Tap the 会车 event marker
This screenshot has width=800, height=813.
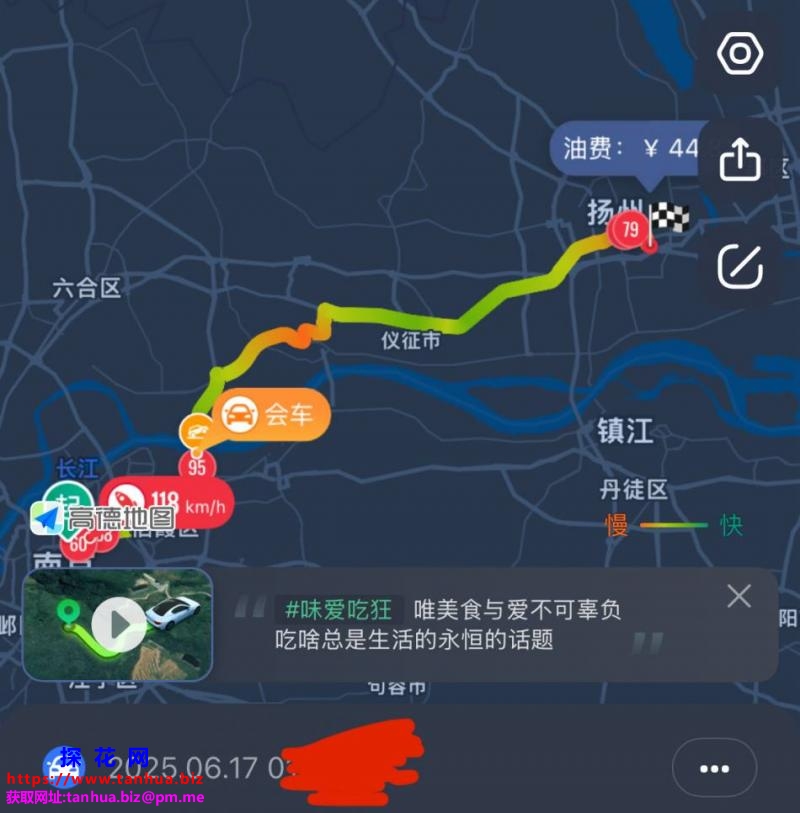click(270, 415)
